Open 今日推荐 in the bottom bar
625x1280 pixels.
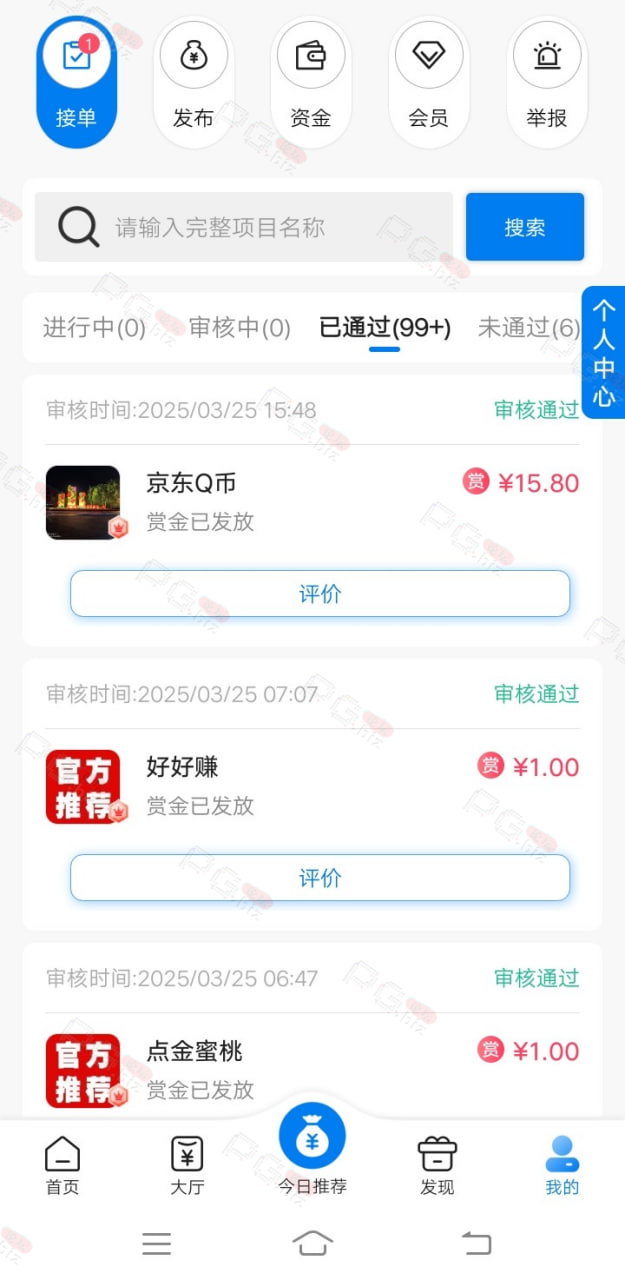point(312,1151)
